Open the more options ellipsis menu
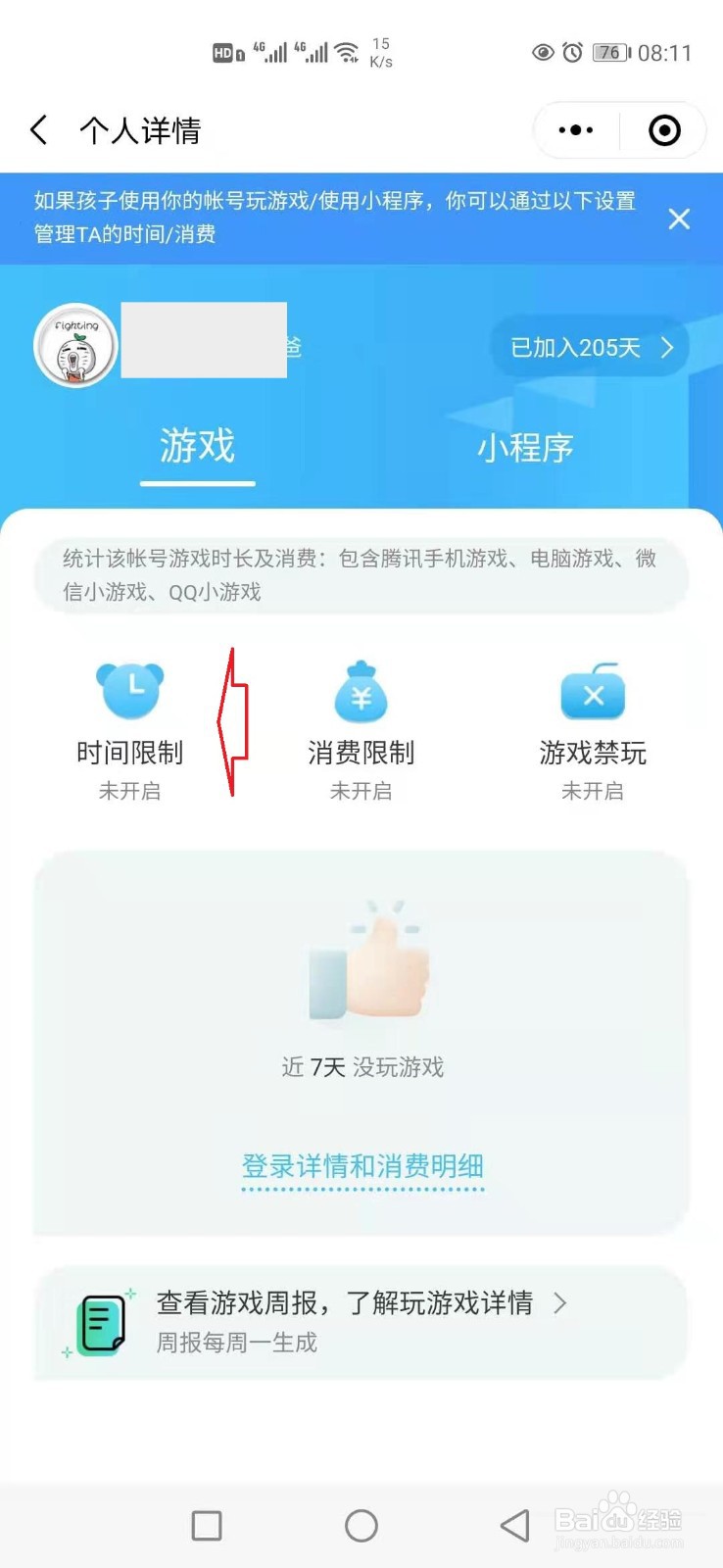This screenshot has width=723, height=1568. pyautogui.click(x=574, y=128)
